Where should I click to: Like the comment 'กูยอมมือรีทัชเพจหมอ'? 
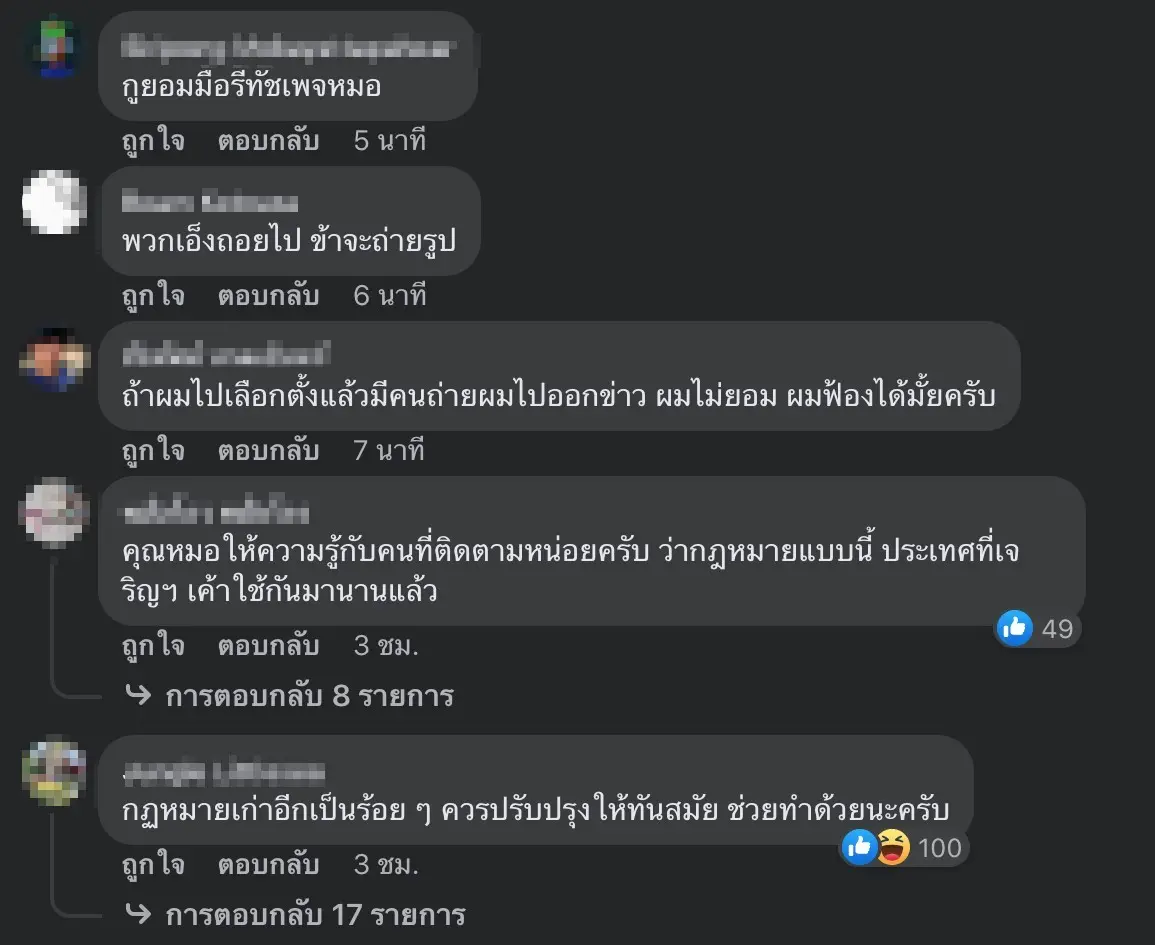[x=153, y=141]
